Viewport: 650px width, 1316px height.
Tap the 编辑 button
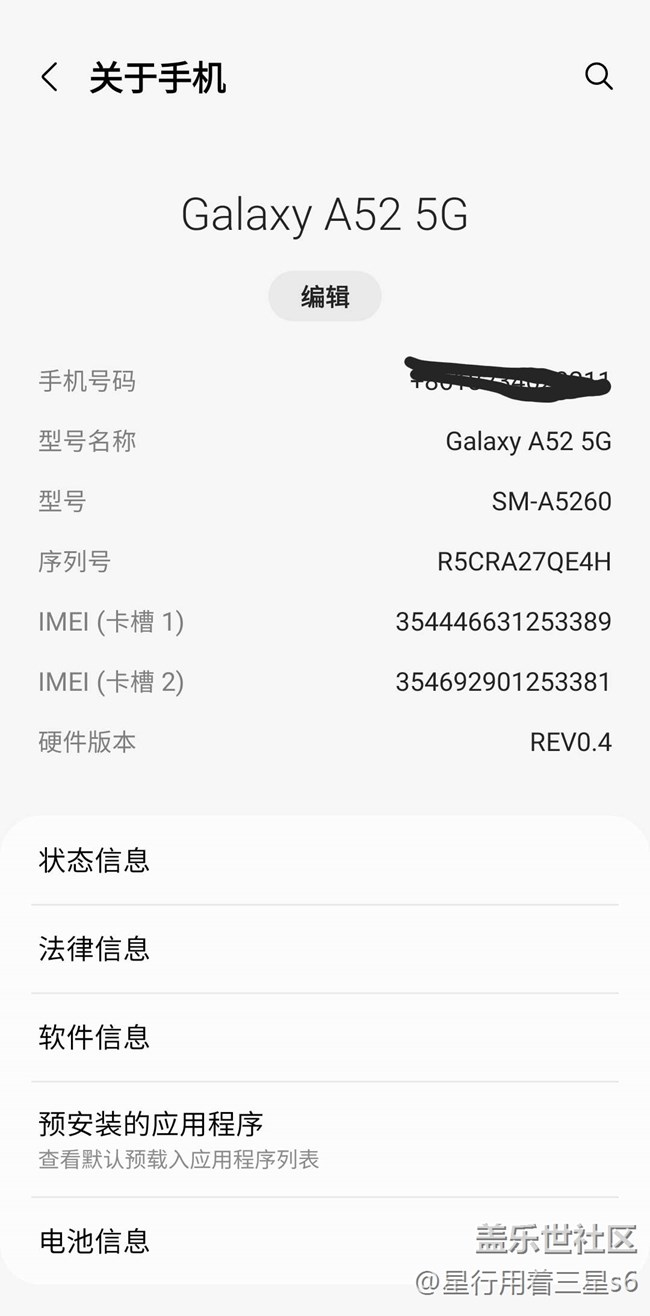[x=325, y=296]
